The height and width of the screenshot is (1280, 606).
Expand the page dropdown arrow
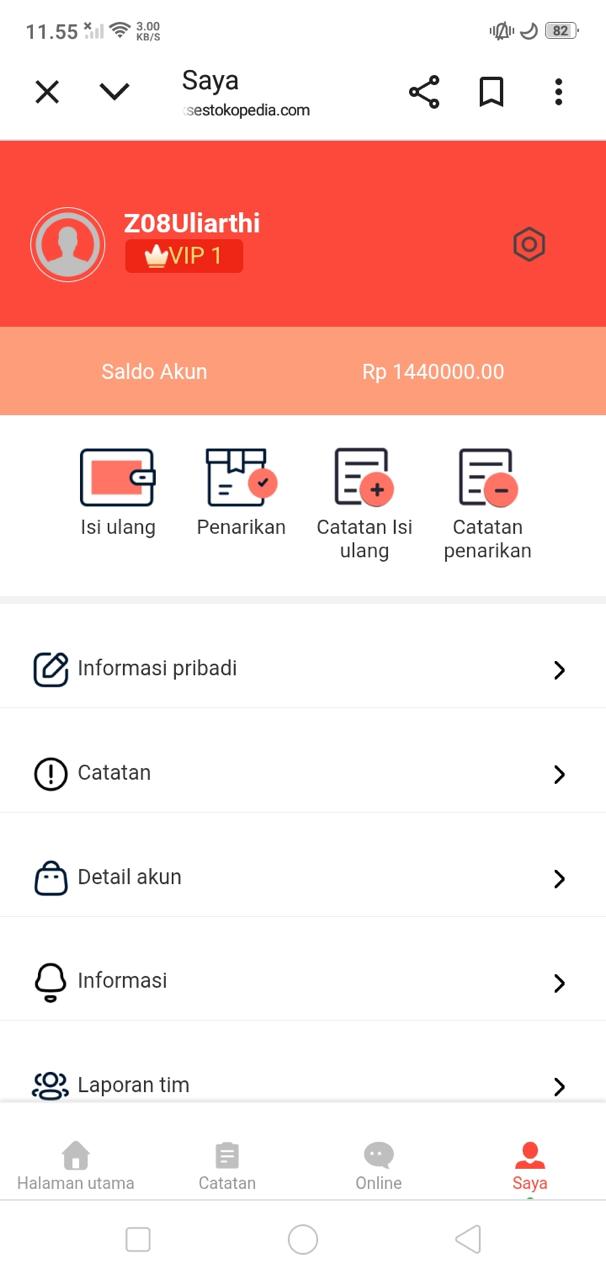[115, 92]
